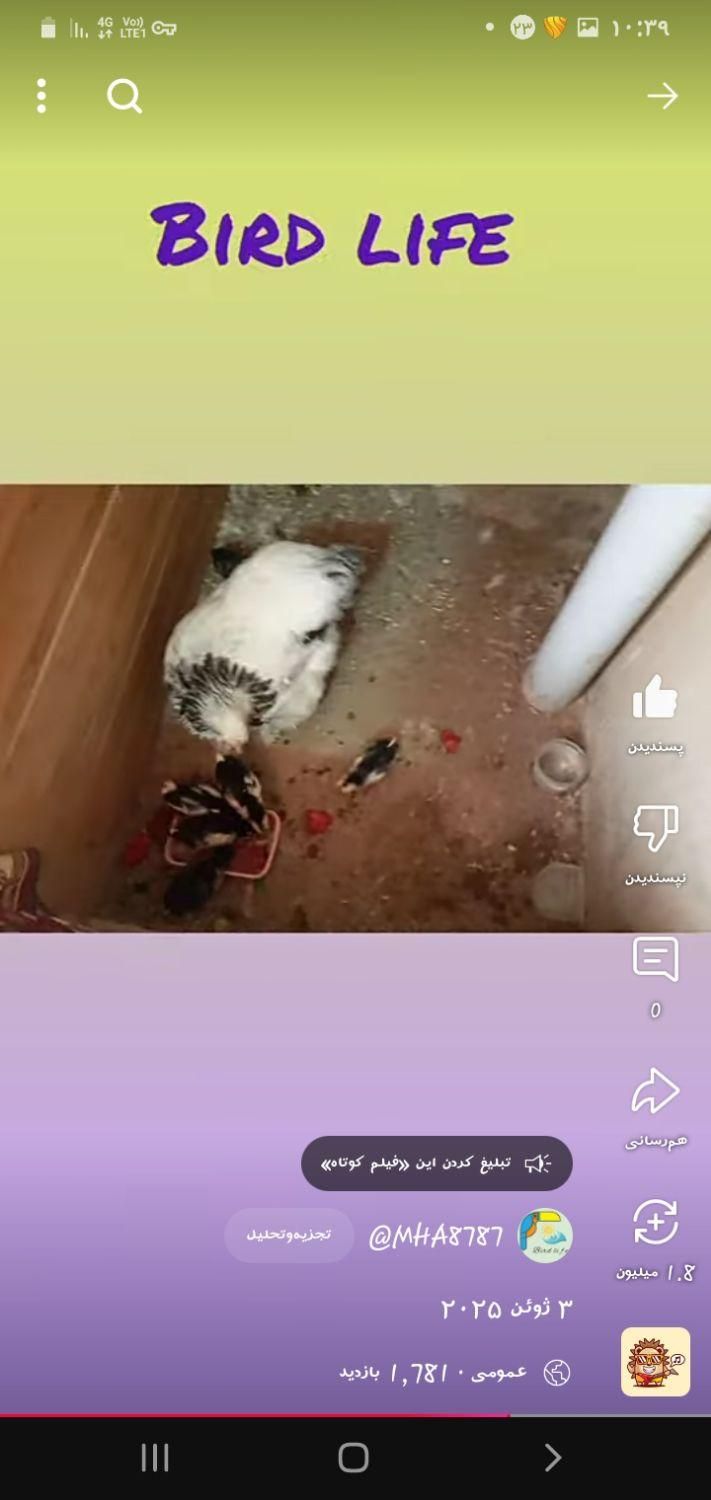Image resolution: width=711 pixels, height=1500 pixels.
Task: Open the analytics button
Action: pos(289,1235)
